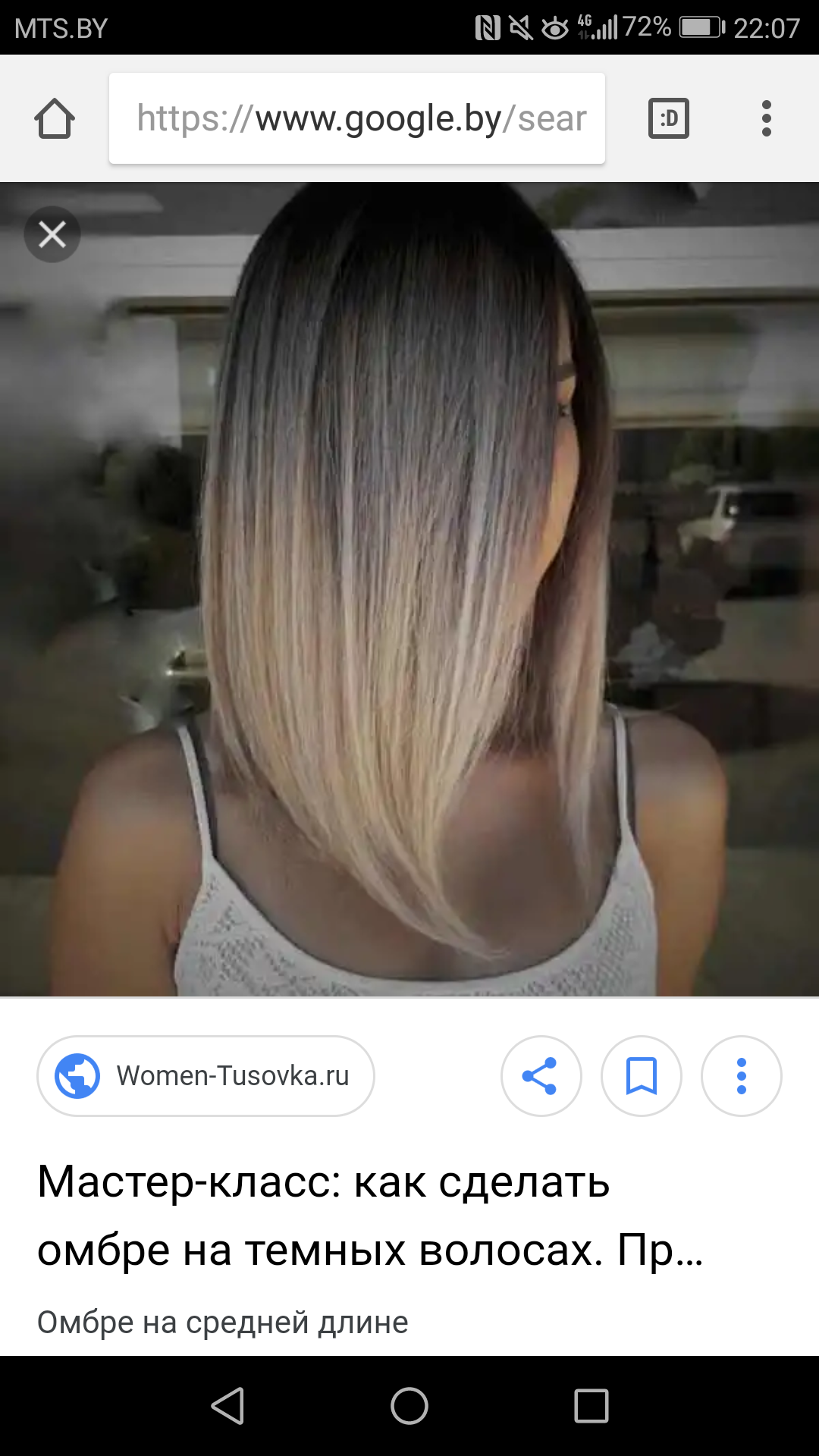Visit the Women-Tusovka.ru source site
The image size is (819, 1456).
click(206, 1075)
